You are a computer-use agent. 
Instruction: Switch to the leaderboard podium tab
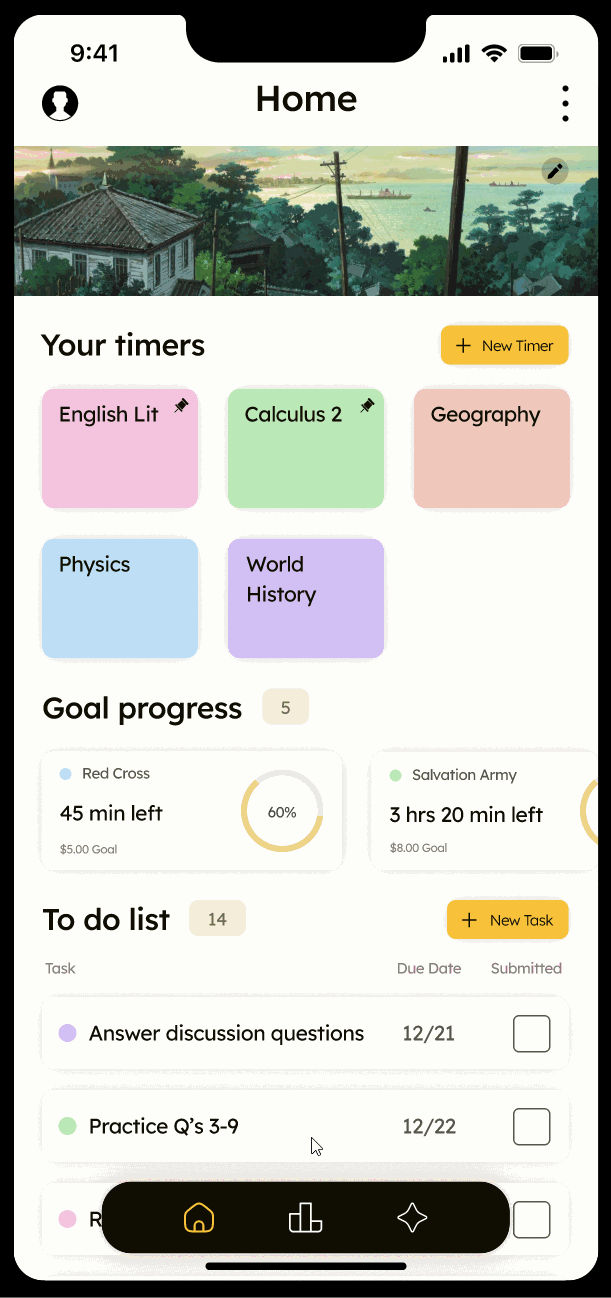(305, 1218)
